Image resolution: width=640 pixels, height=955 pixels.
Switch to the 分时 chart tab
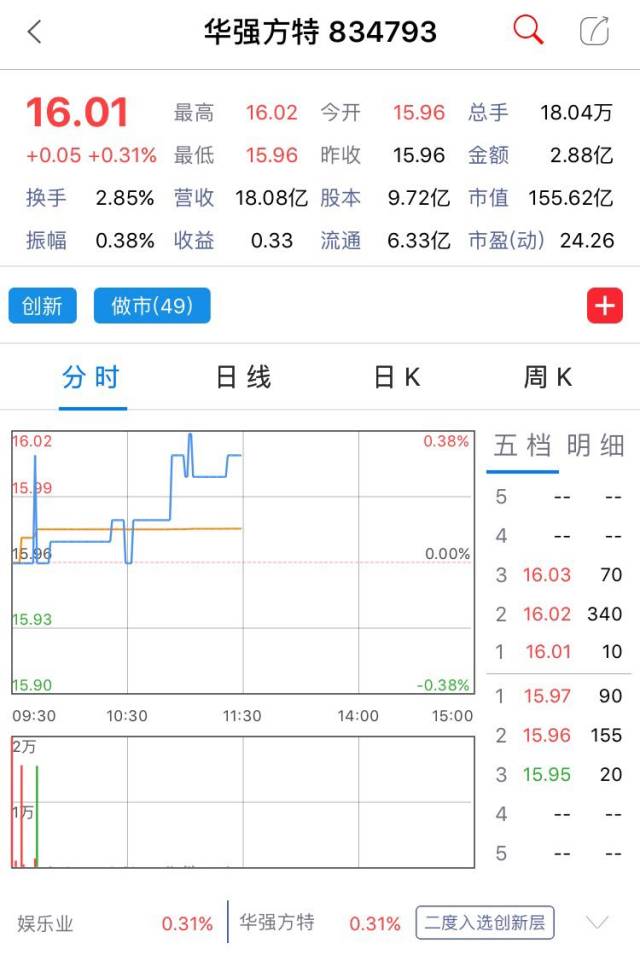tap(91, 378)
